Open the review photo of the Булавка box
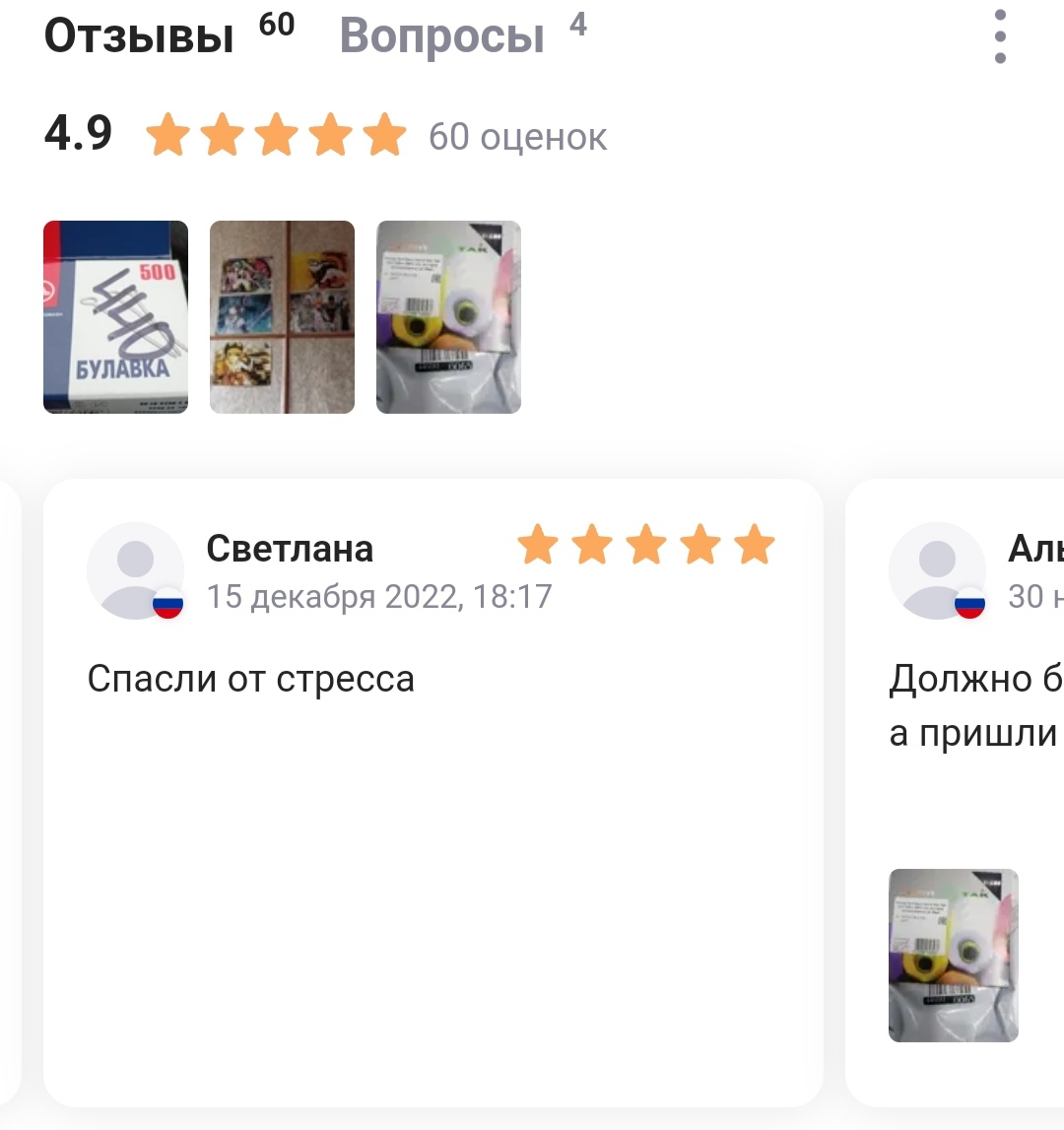 pyautogui.click(x=115, y=316)
